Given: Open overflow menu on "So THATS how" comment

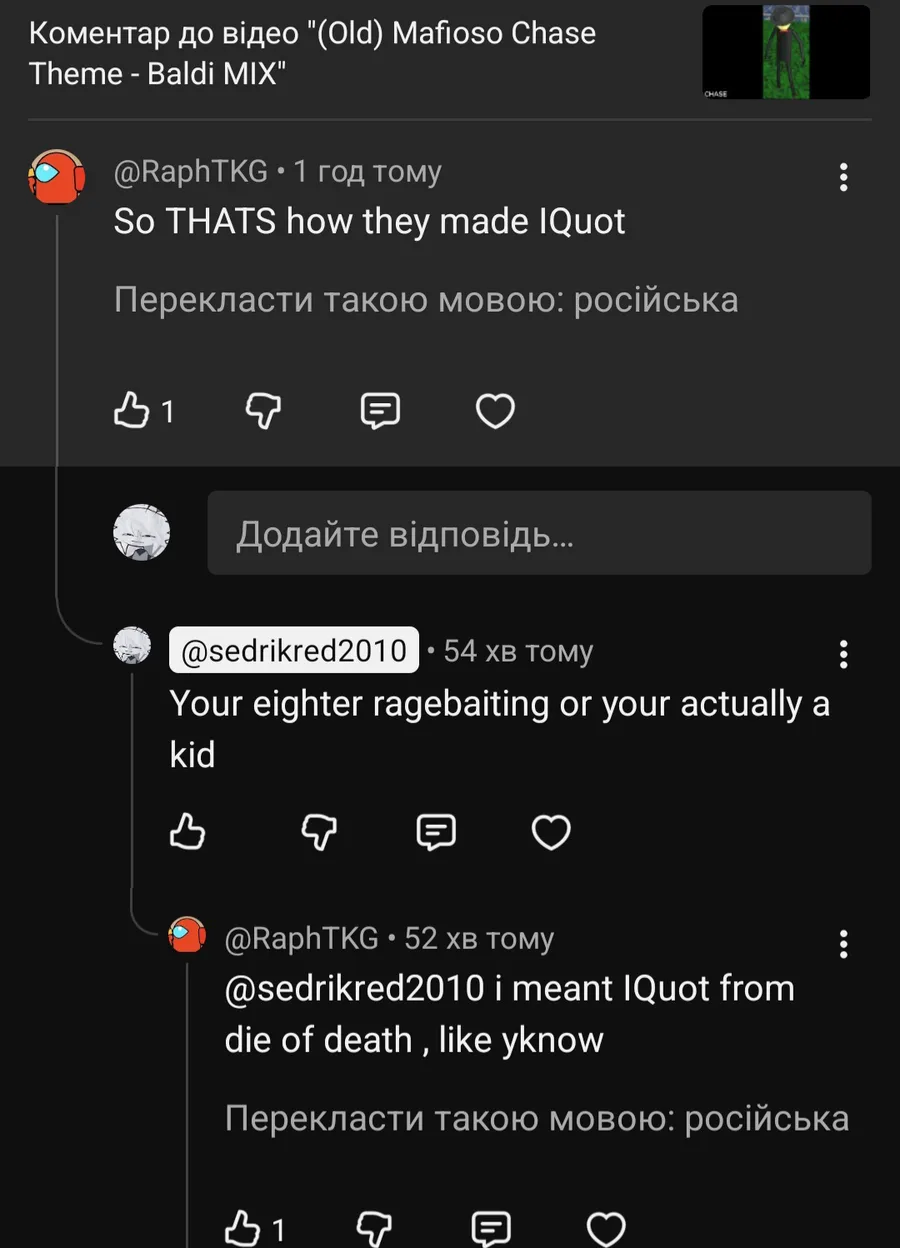Looking at the screenshot, I should tap(844, 178).
